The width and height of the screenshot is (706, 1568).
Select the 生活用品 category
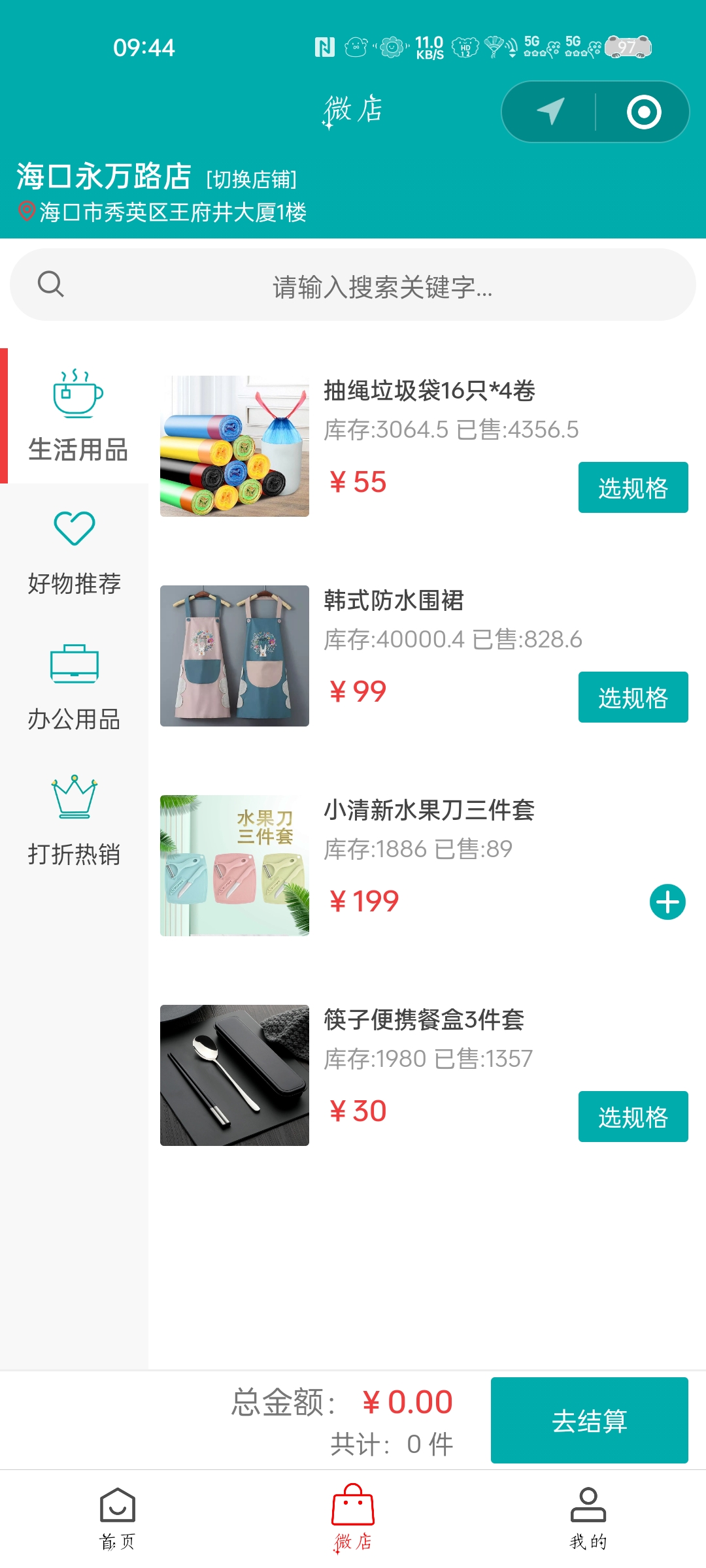[x=77, y=416]
